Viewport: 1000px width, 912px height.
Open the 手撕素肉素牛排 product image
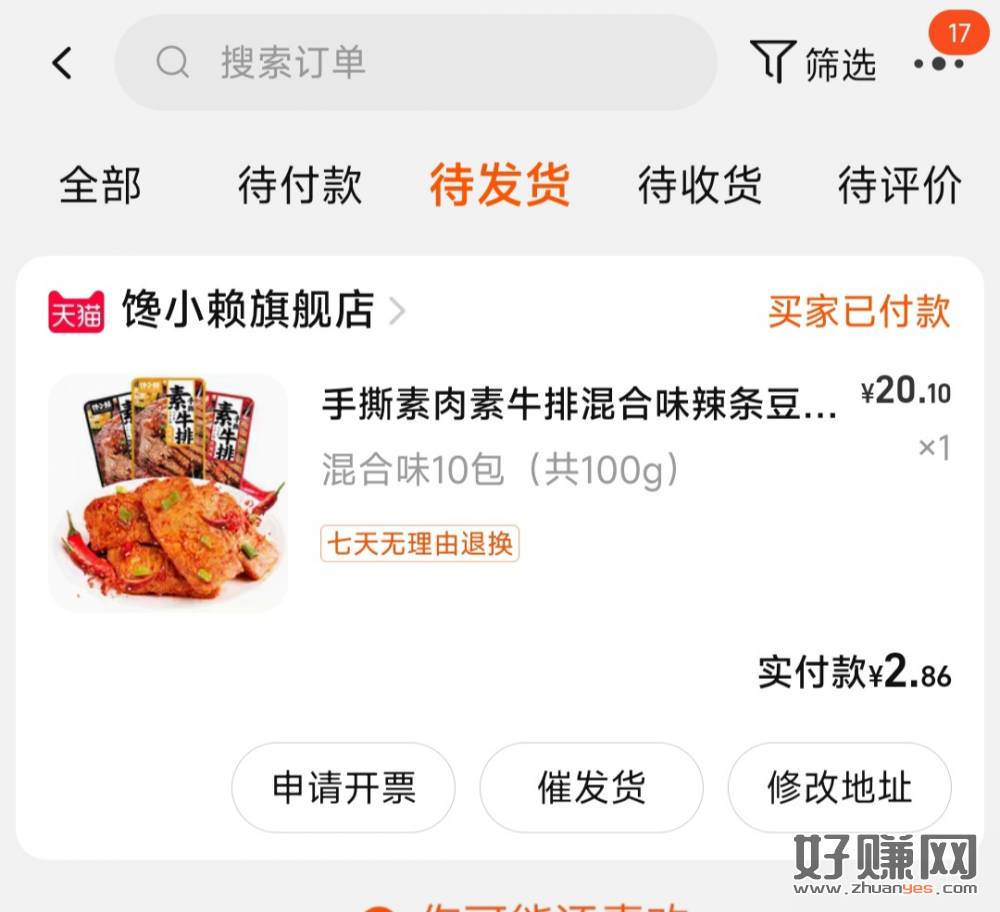pyautogui.click(x=168, y=492)
